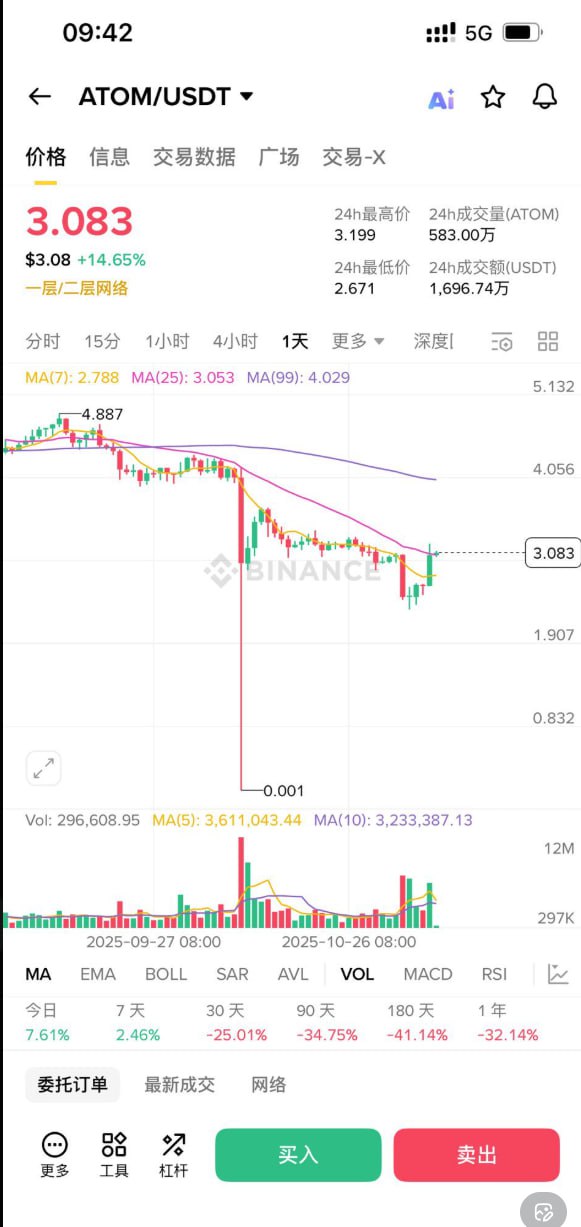Open the 工具 tools menu
The height and width of the screenshot is (1227, 581).
(114, 1155)
